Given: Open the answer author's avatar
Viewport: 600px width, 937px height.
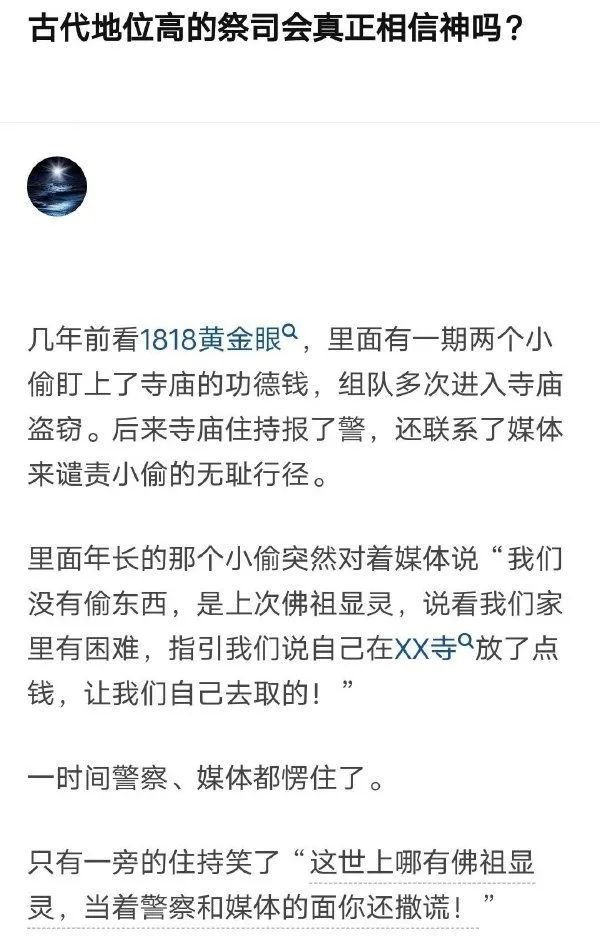Looking at the screenshot, I should (56, 187).
